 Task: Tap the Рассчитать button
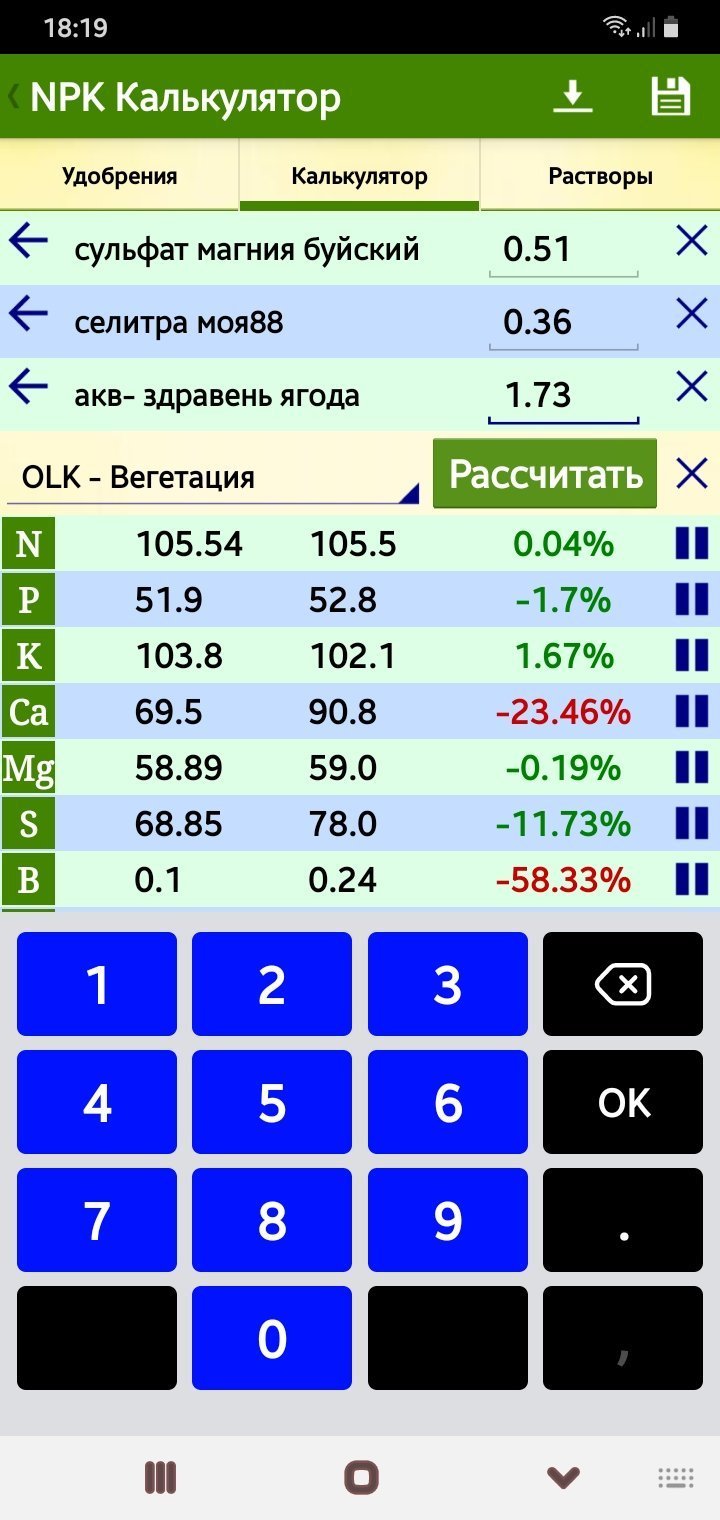pos(545,474)
